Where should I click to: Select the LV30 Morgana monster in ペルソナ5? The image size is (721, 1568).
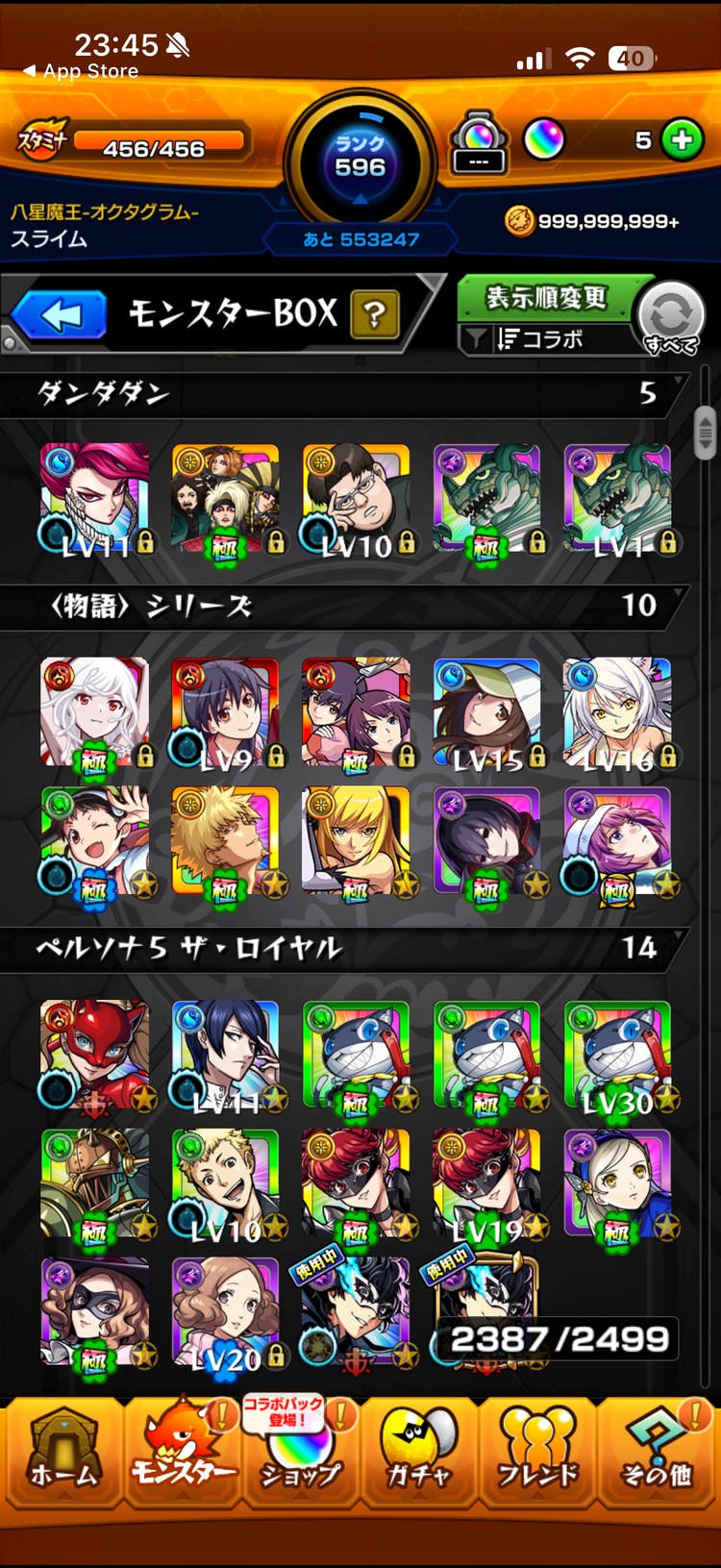click(x=617, y=1055)
